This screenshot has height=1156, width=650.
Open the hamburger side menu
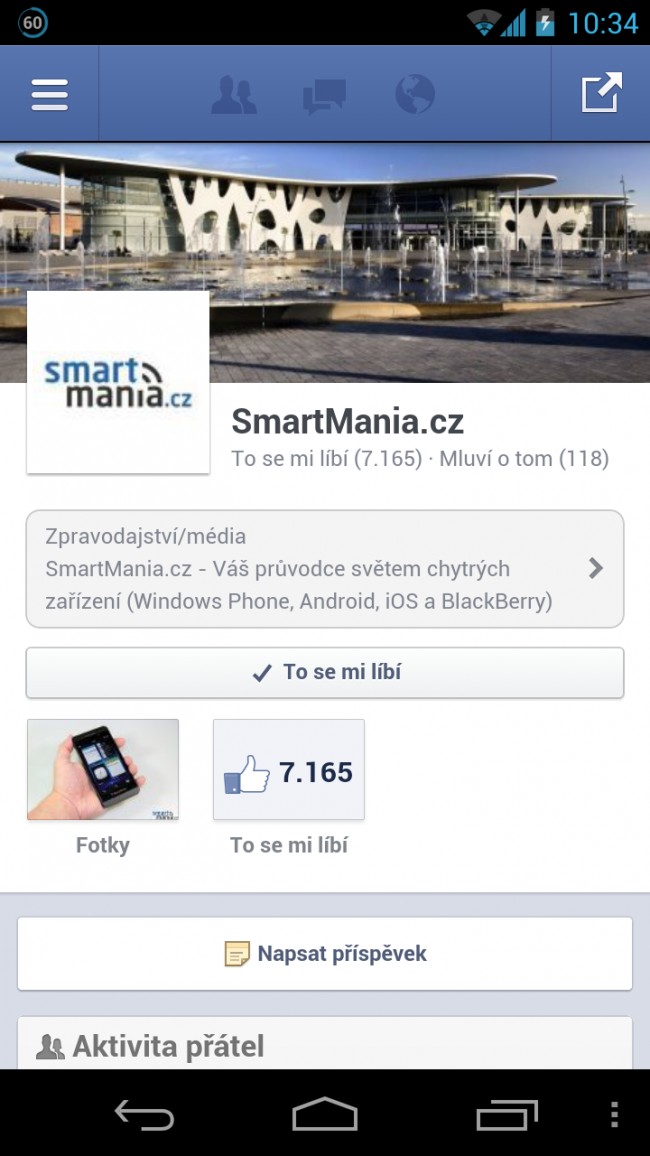[49, 94]
